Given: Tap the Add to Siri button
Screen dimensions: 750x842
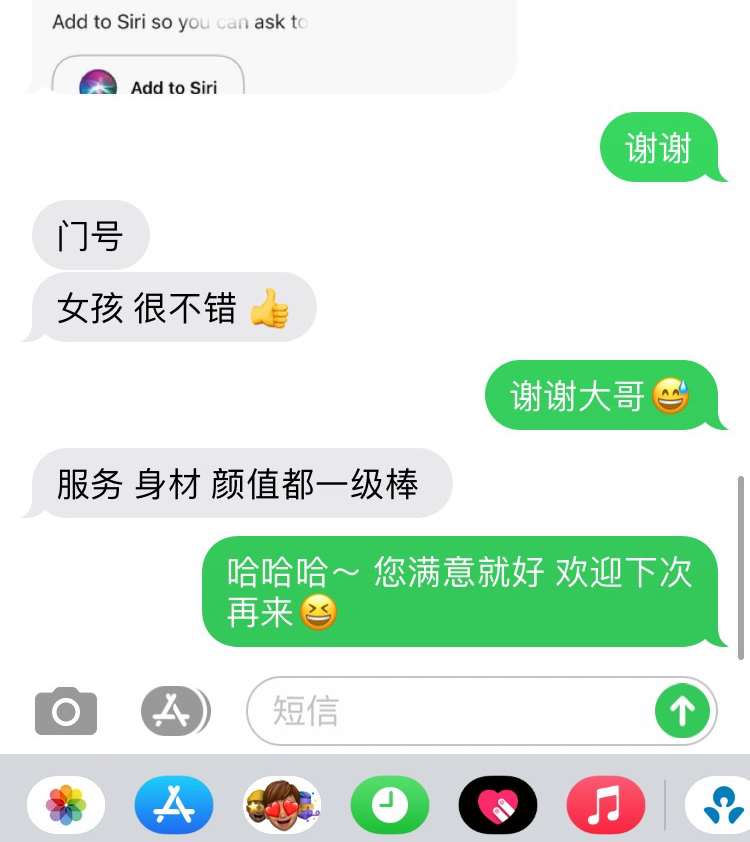Looking at the screenshot, I should 148,80.
